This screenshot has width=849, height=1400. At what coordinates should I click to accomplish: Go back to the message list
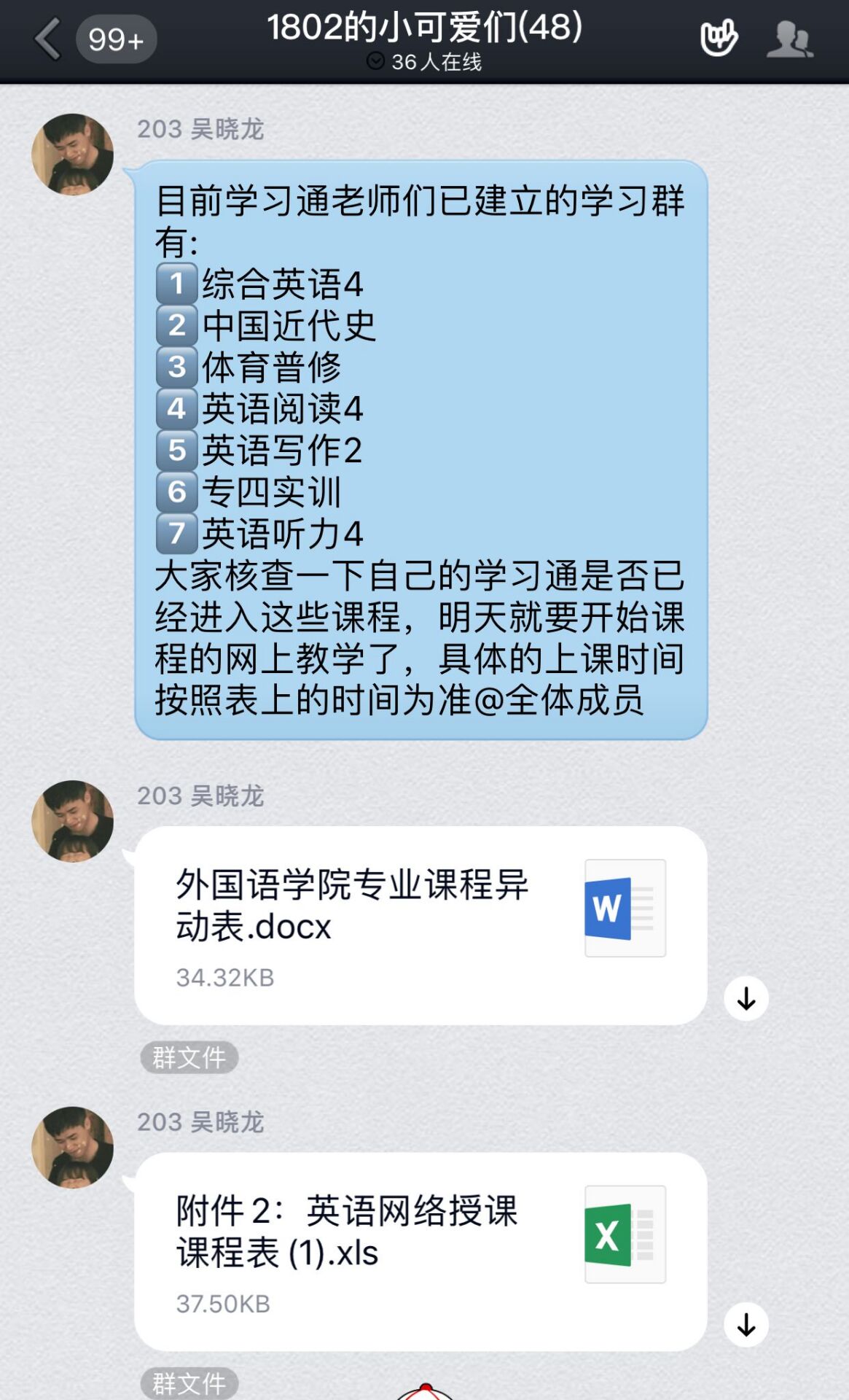[x=50, y=39]
